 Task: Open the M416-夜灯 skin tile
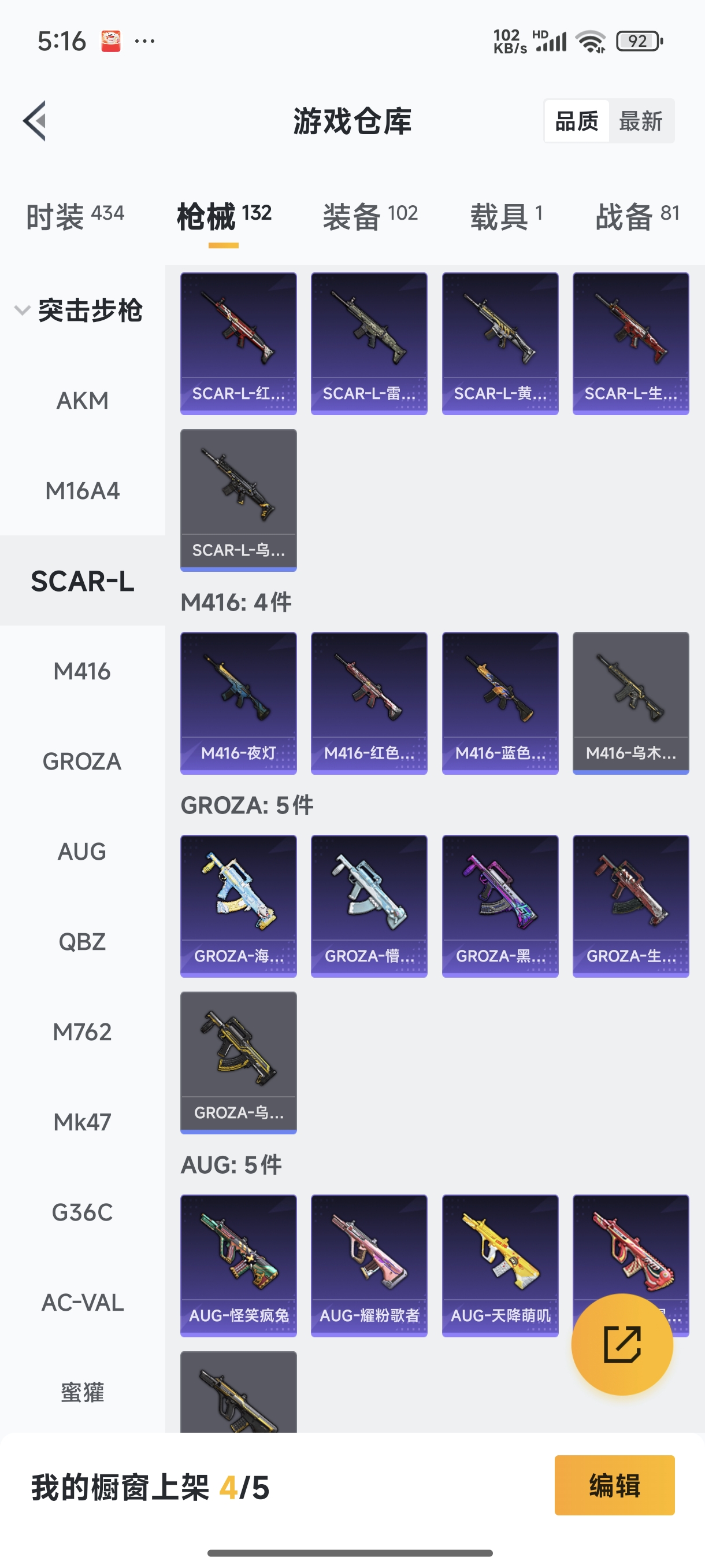(x=239, y=702)
